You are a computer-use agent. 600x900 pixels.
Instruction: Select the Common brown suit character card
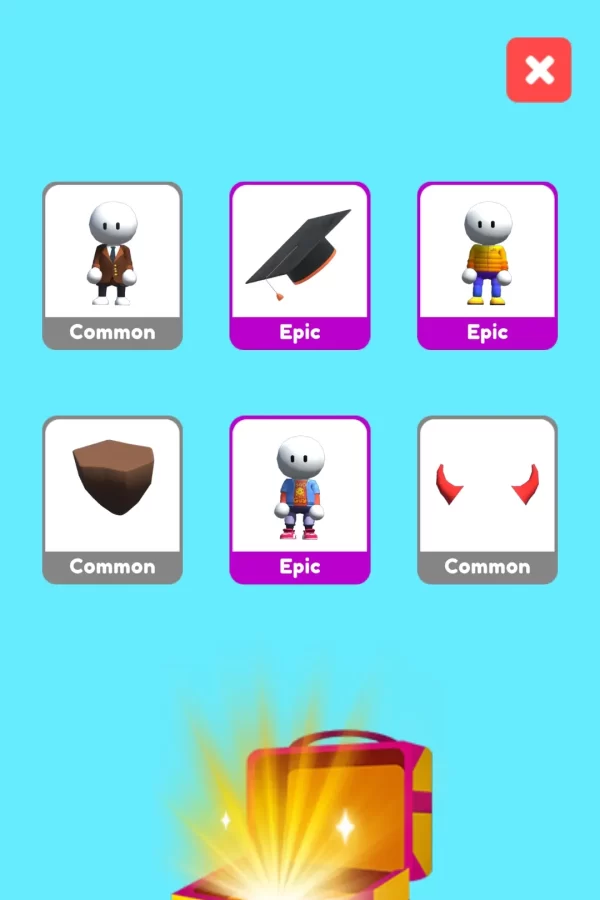pyautogui.click(x=112, y=265)
